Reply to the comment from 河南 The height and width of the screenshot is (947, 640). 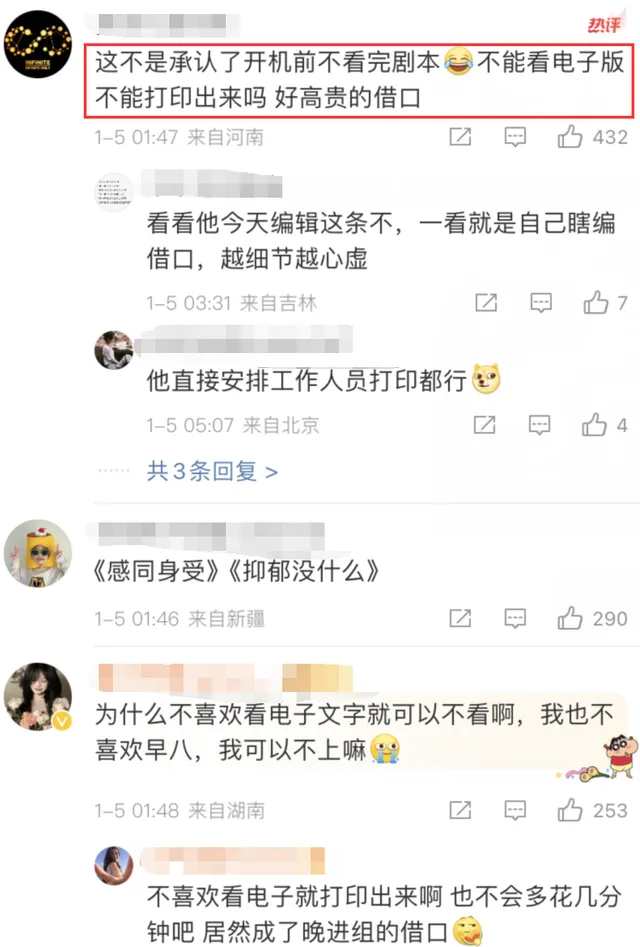[515, 137]
